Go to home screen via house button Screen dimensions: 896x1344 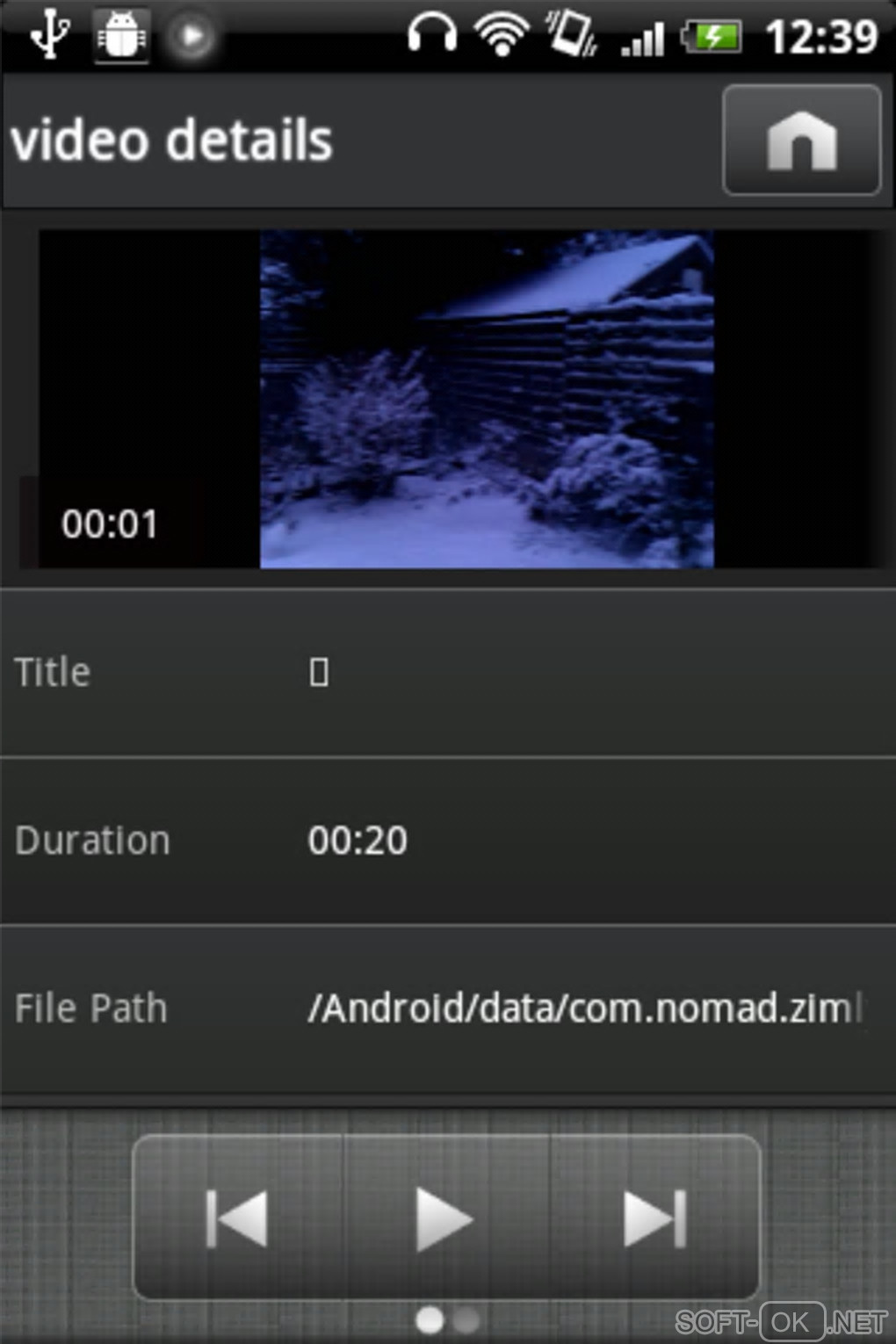[x=800, y=140]
